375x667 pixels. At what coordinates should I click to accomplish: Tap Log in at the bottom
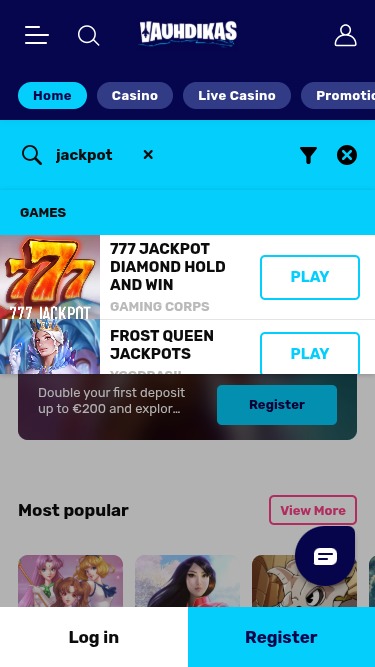tap(94, 637)
